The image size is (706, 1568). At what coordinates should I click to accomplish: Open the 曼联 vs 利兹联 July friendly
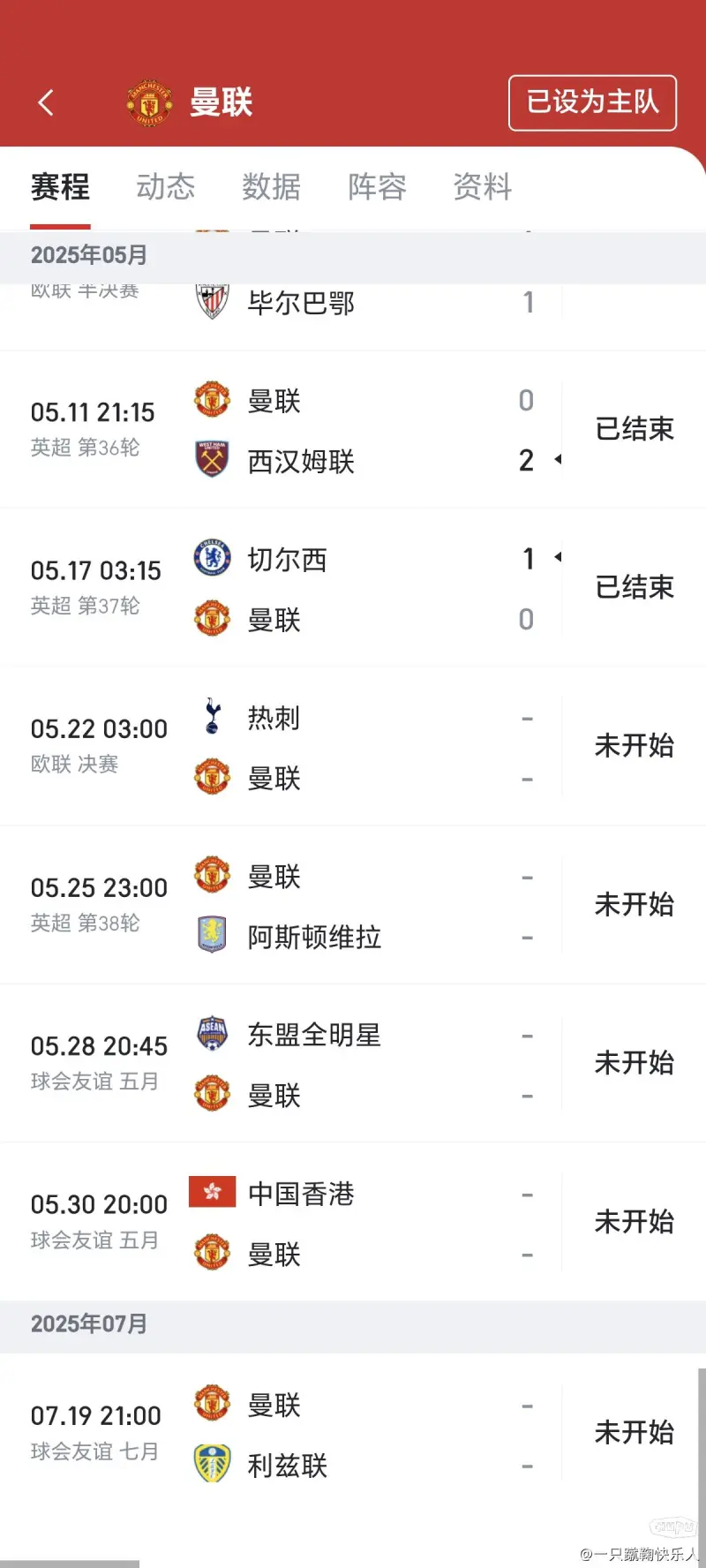click(x=353, y=1433)
